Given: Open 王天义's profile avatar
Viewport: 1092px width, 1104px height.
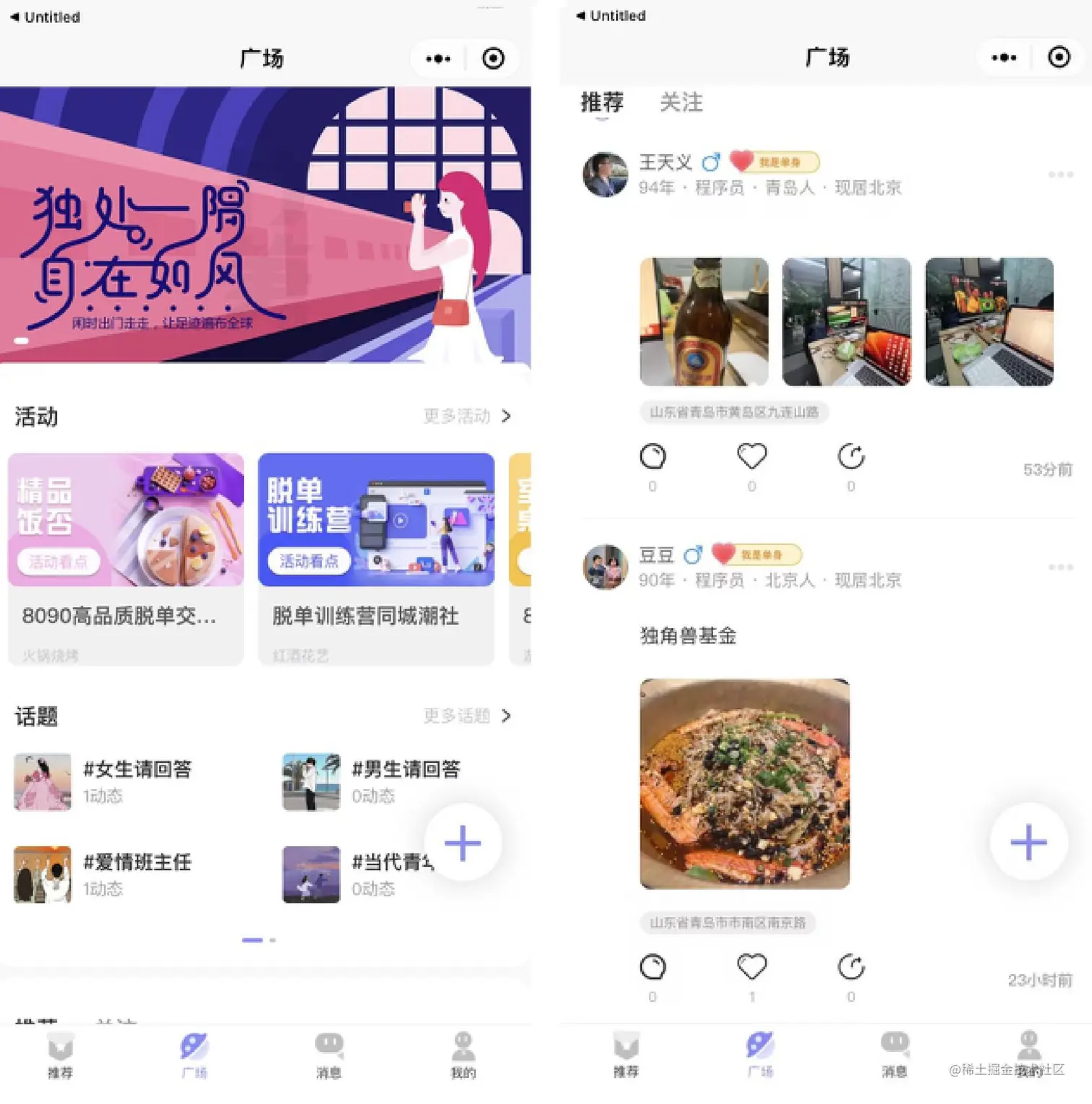Looking at the screenshot, I should [x=605, y=175].
